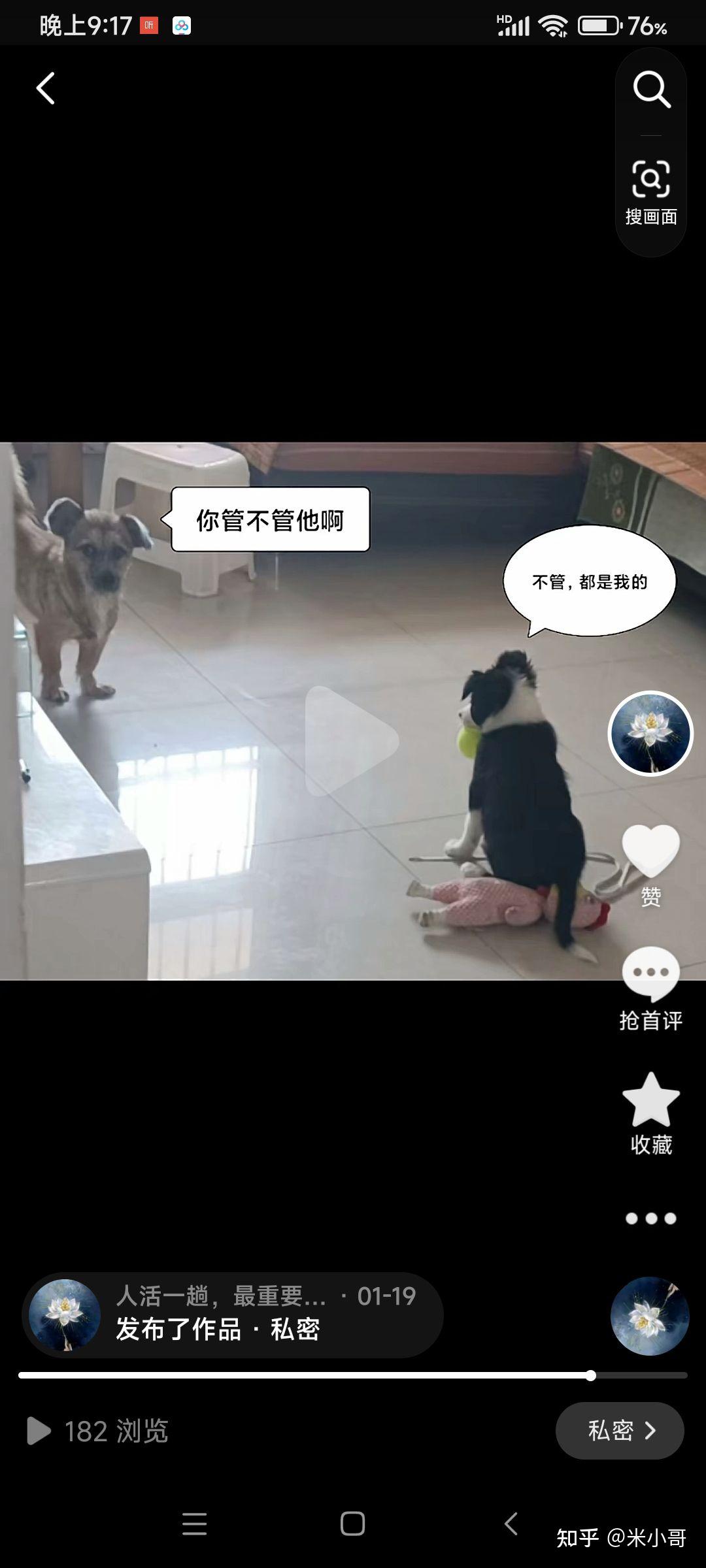Viewport: 706px width, 1568px height.
Task: Play the paused video
Action: tap(352, 741)
